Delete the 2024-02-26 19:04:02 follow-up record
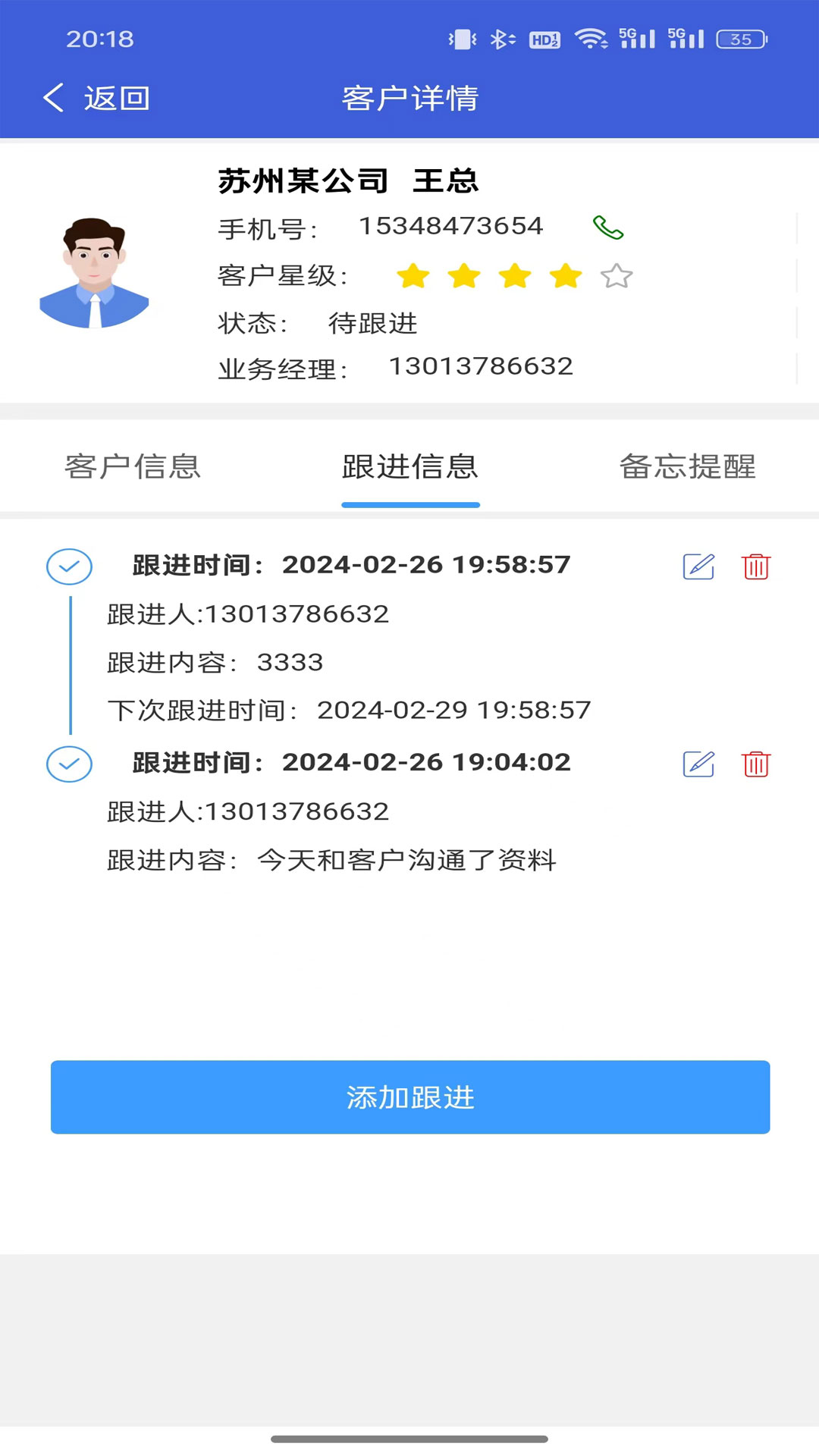 pos(755,764)
